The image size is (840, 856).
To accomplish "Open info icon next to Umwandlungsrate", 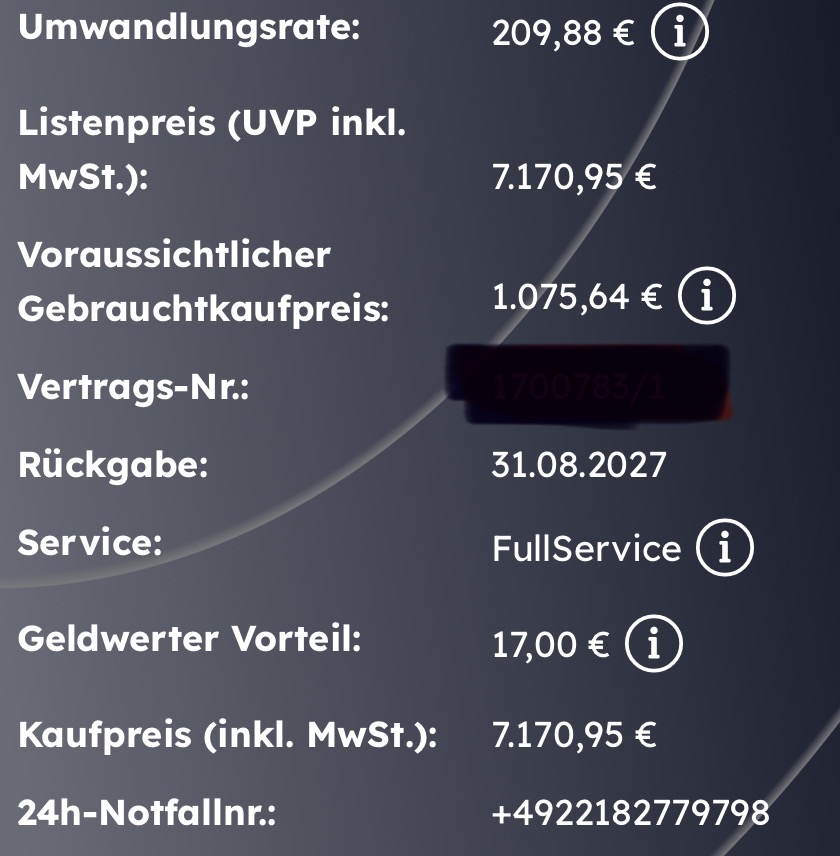I will 679,34.
